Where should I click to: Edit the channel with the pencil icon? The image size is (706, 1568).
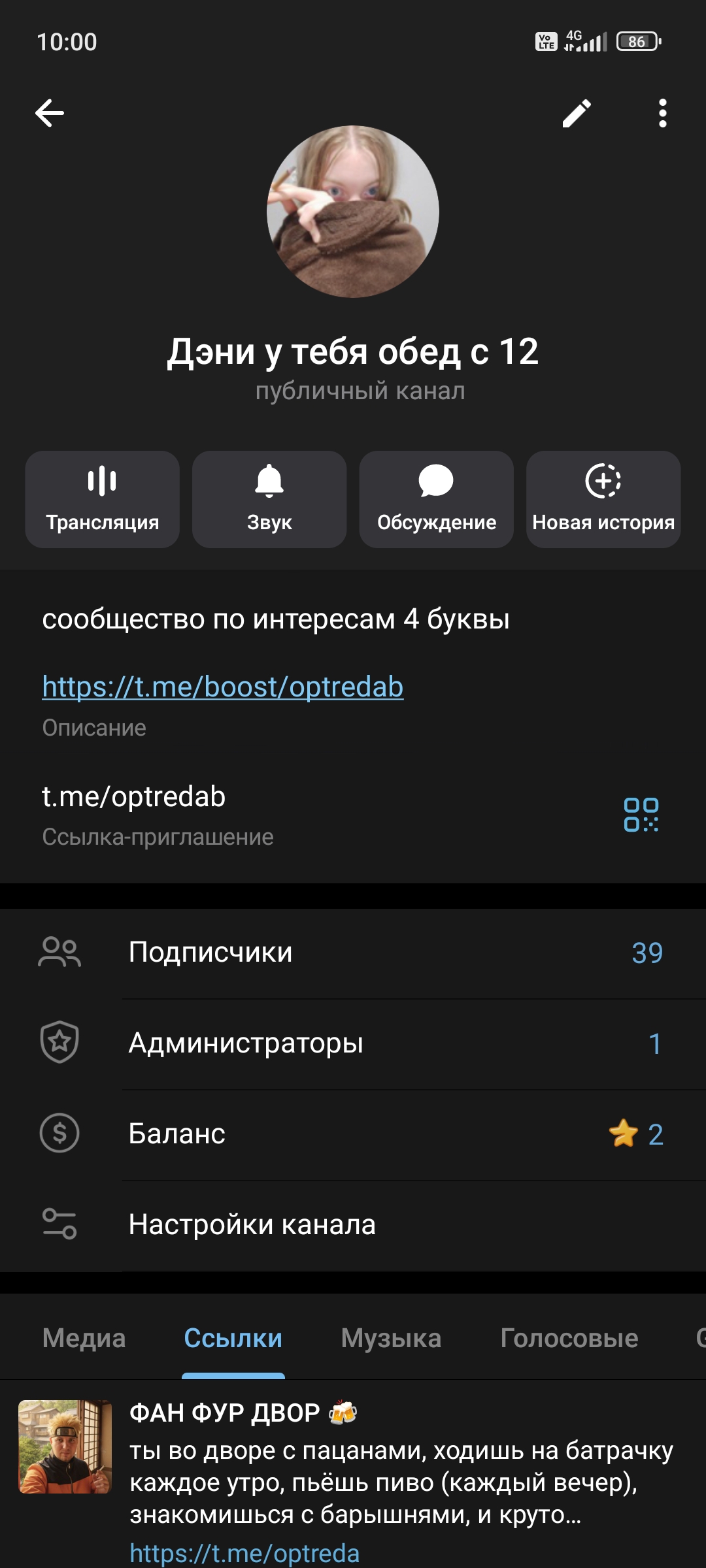coord(577,113)
